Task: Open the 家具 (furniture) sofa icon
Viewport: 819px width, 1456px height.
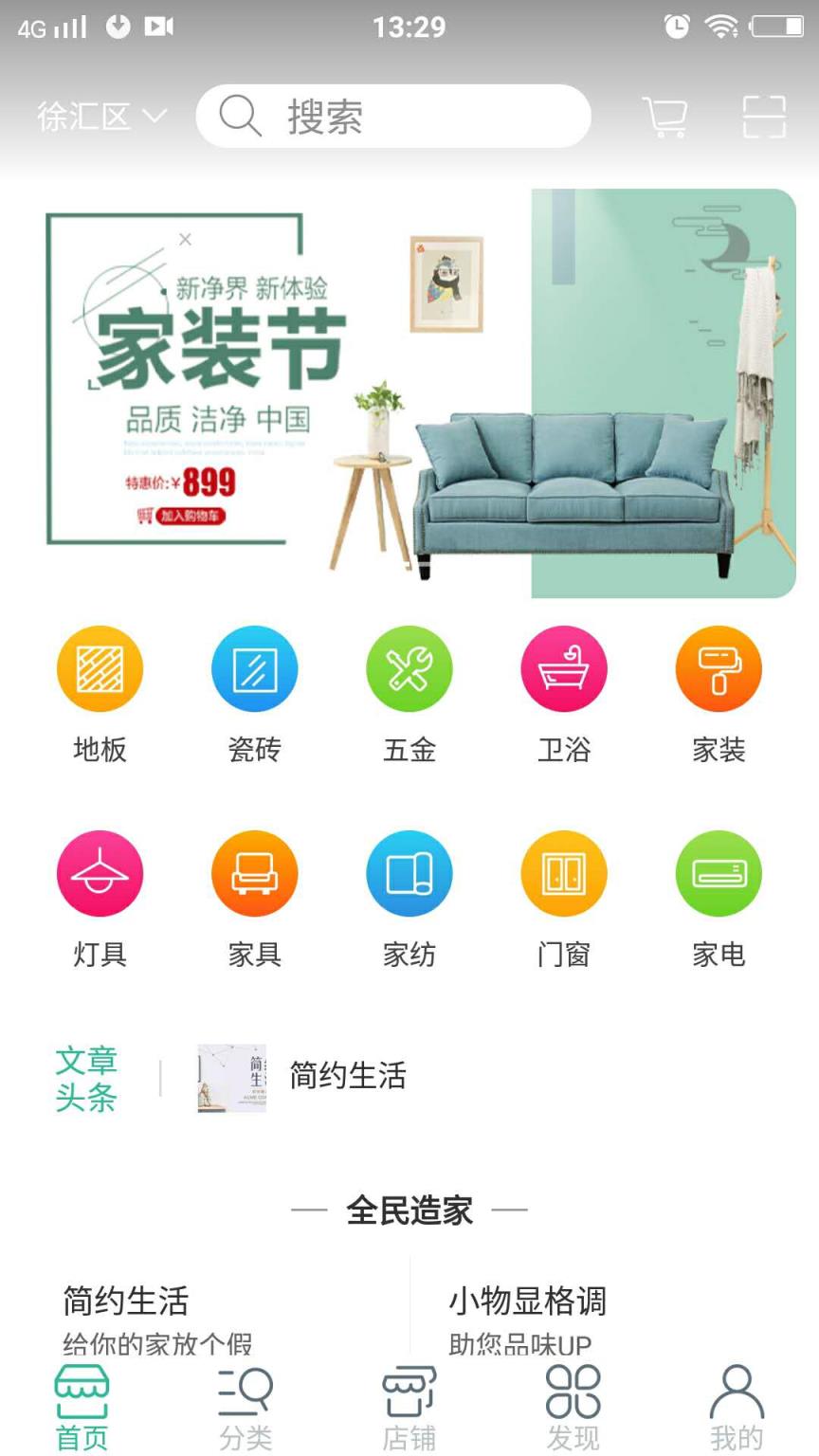Action: [255, 873]
